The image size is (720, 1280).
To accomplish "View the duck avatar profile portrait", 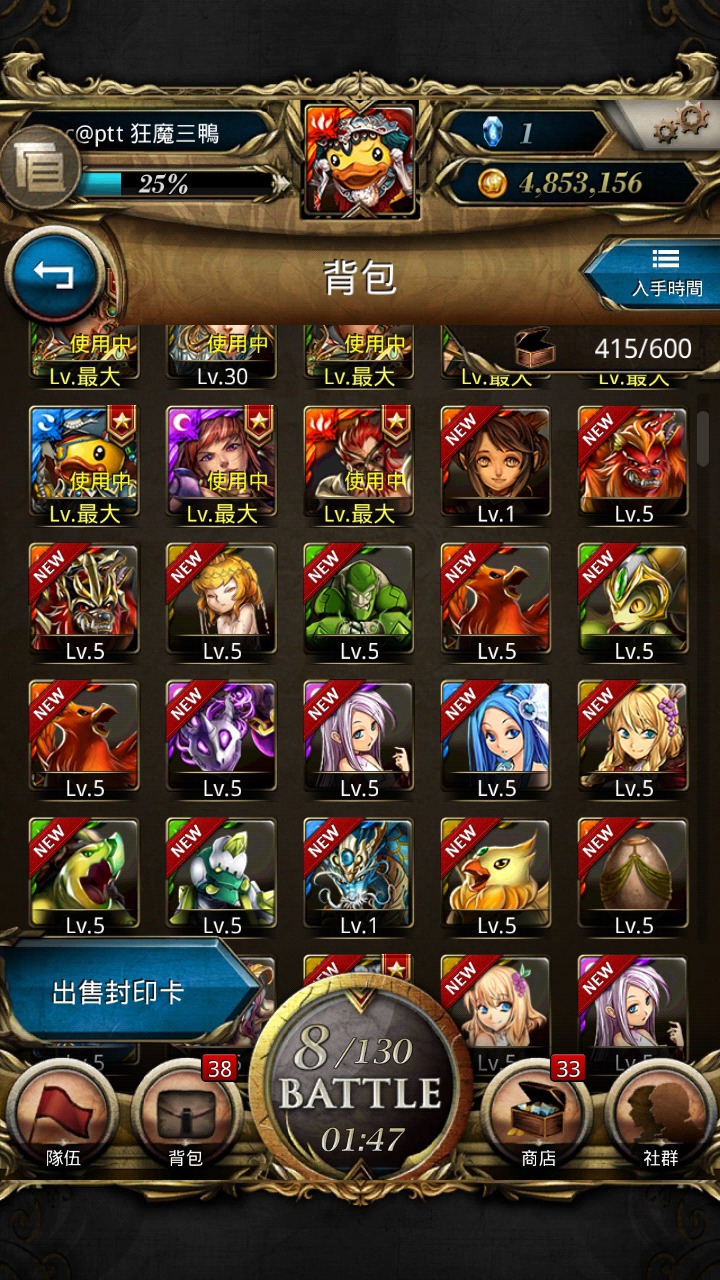I will coord(360,160).
